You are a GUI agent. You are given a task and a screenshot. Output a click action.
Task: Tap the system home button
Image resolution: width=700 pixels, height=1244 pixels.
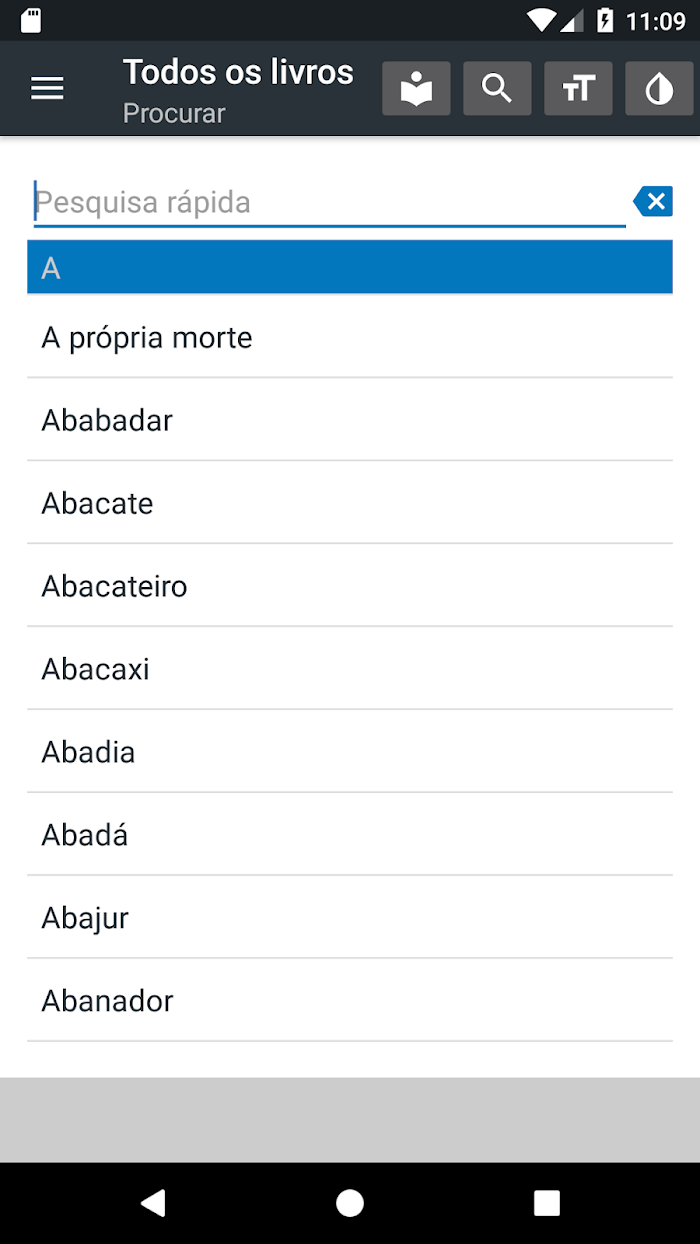350,1203
